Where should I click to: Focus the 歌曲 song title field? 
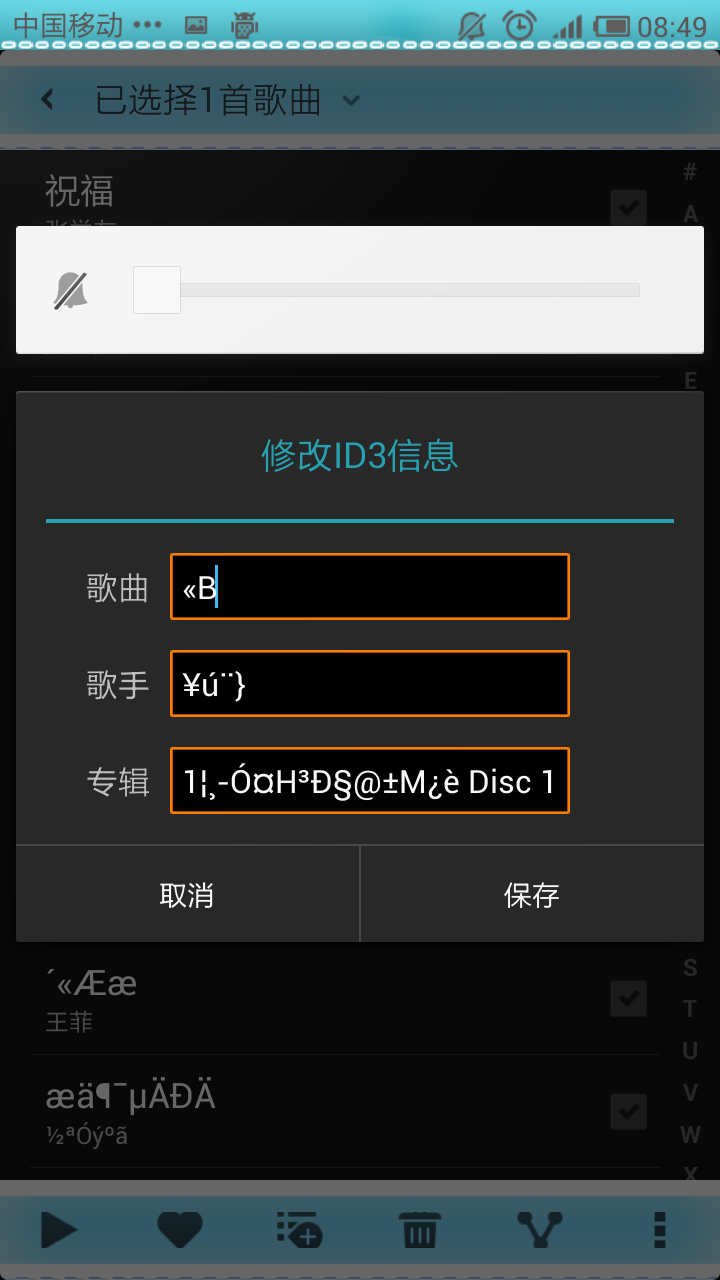(369, 587)
